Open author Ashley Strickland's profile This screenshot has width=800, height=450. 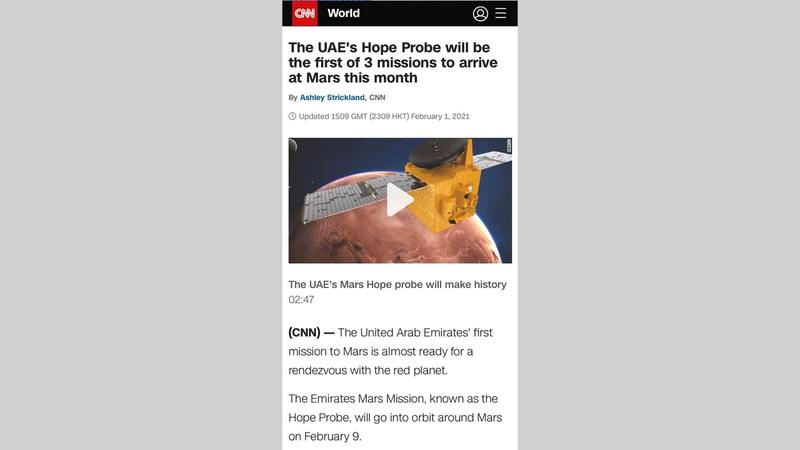tap(332, 97)
